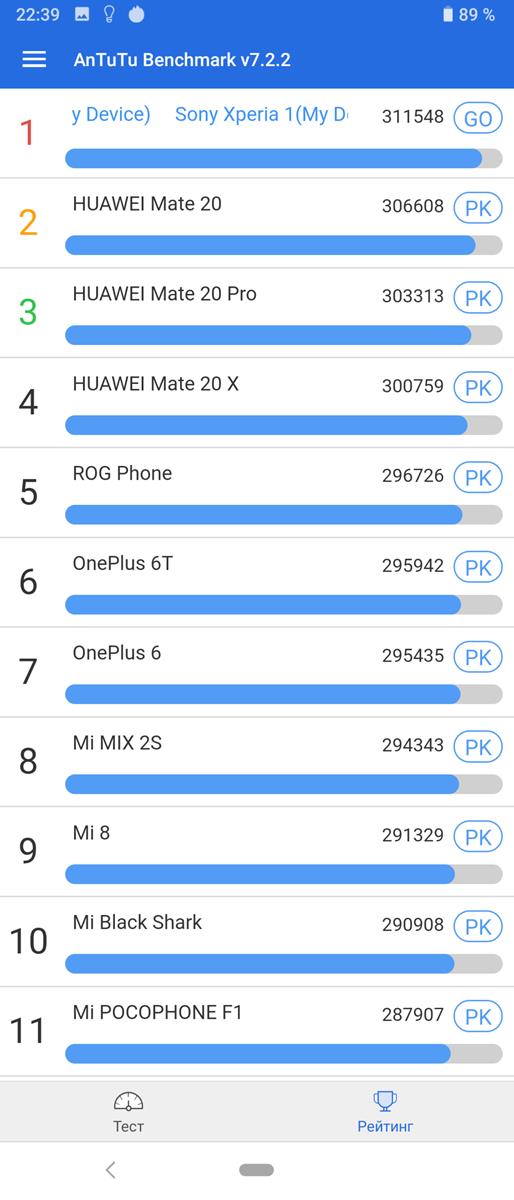Select the Рейтинг tab

tap(385, 1111)
